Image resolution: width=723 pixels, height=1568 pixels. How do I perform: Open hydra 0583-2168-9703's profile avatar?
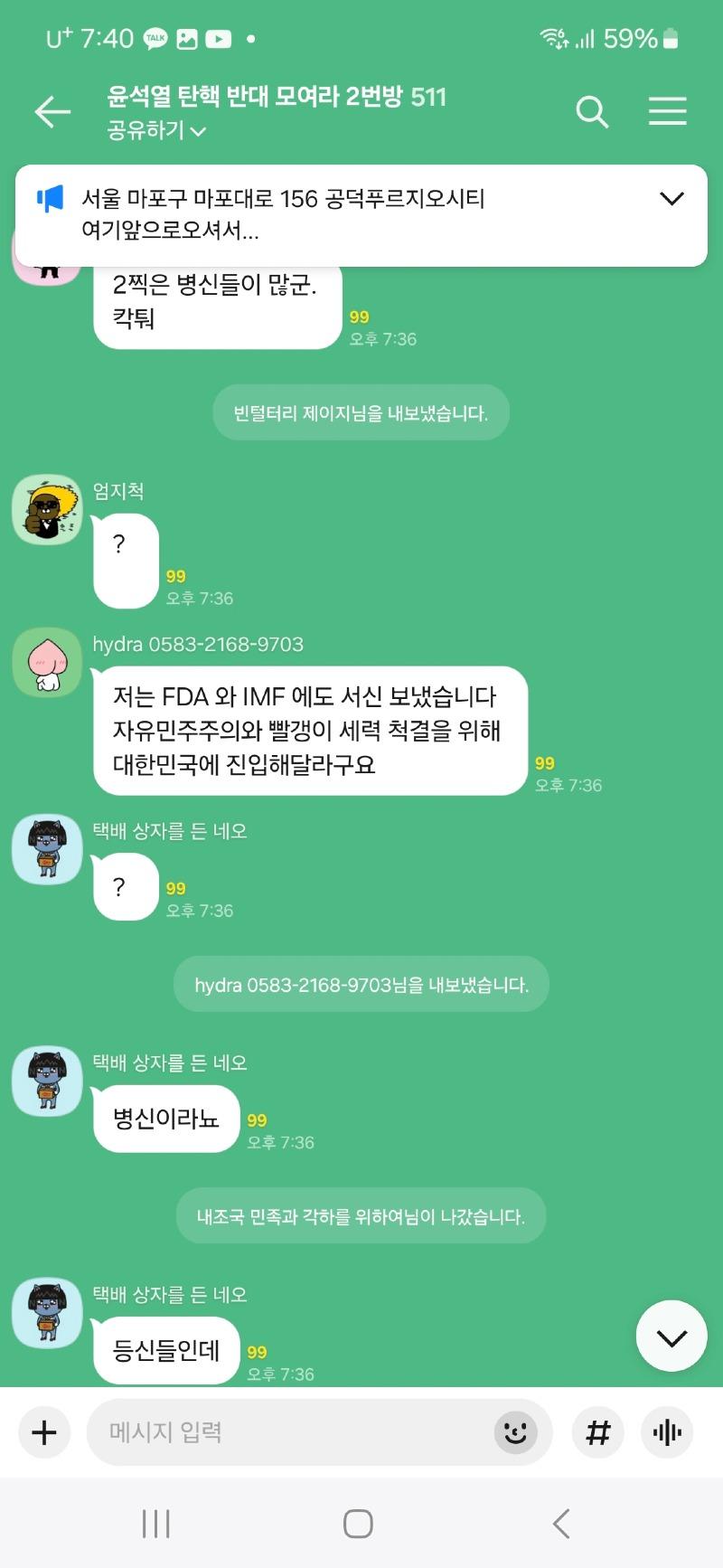pyautogui.click(x=47, y=663)
